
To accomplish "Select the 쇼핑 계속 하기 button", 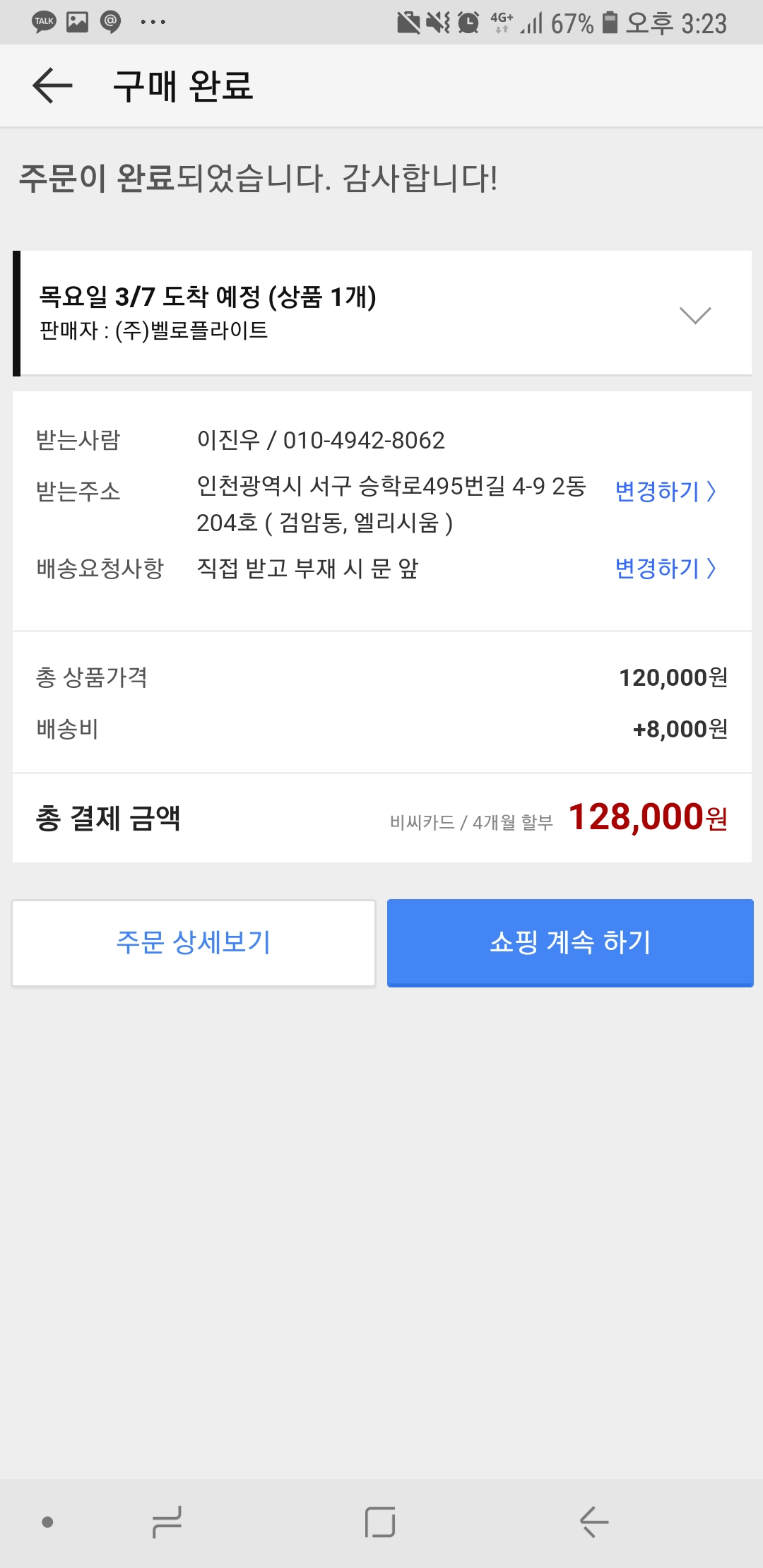I will point(570,943).
